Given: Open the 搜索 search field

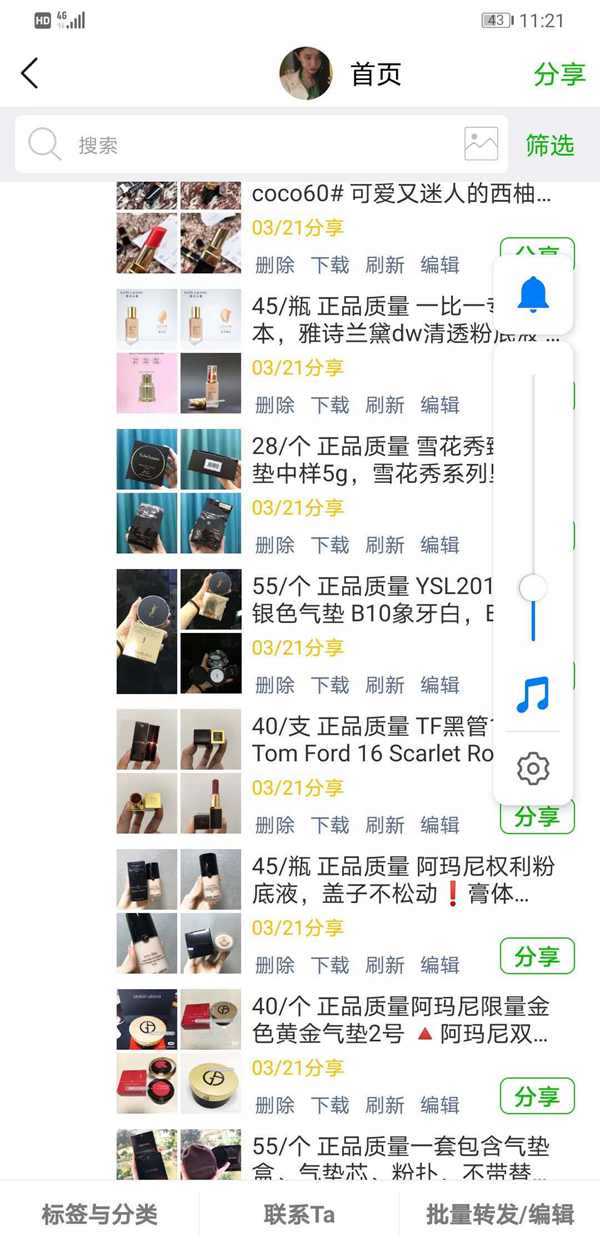Looking at the screenshot, I should (240, 145).
